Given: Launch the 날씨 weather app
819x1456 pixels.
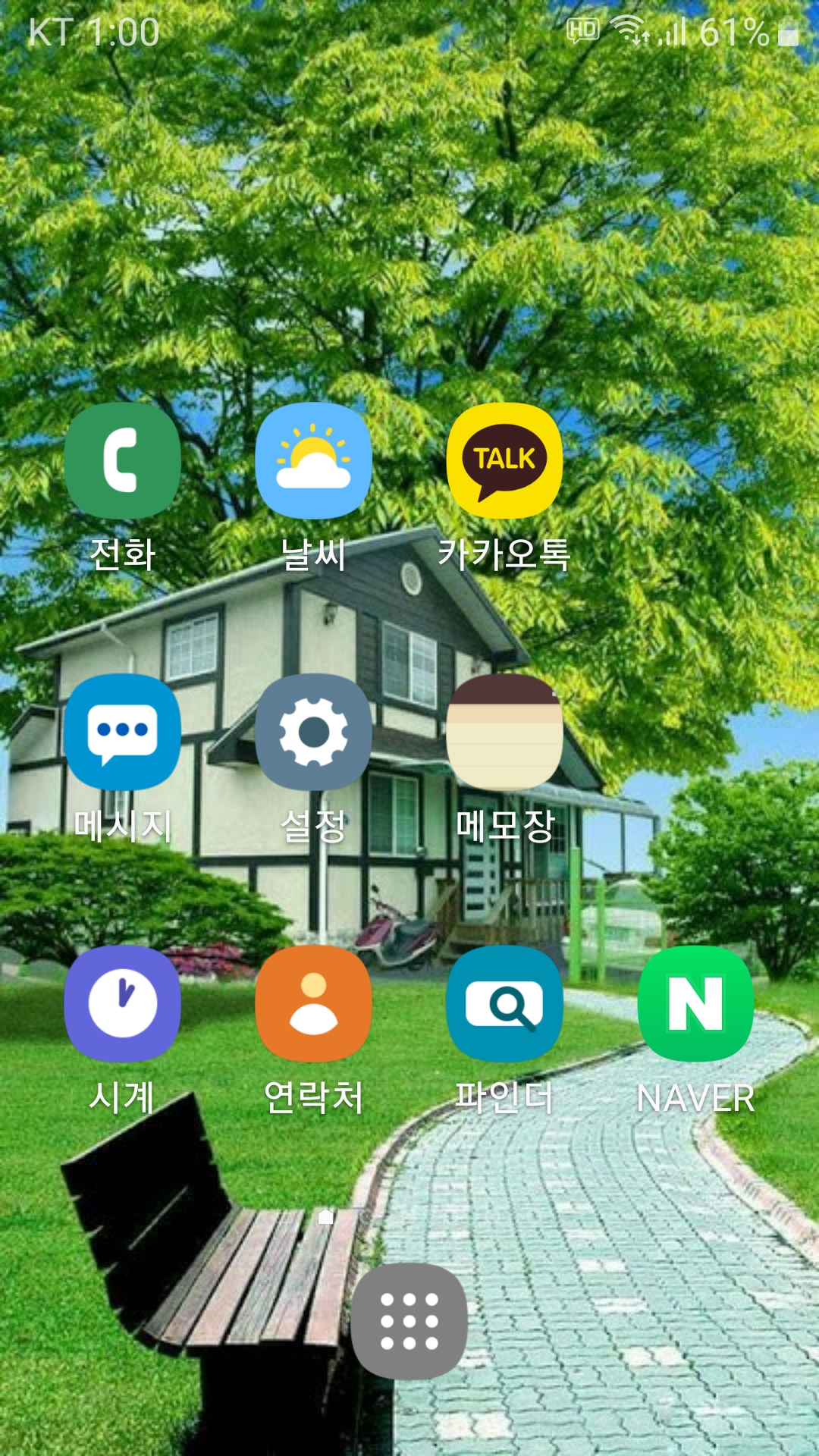Looking at the screenshot, I should click(313, 460).
